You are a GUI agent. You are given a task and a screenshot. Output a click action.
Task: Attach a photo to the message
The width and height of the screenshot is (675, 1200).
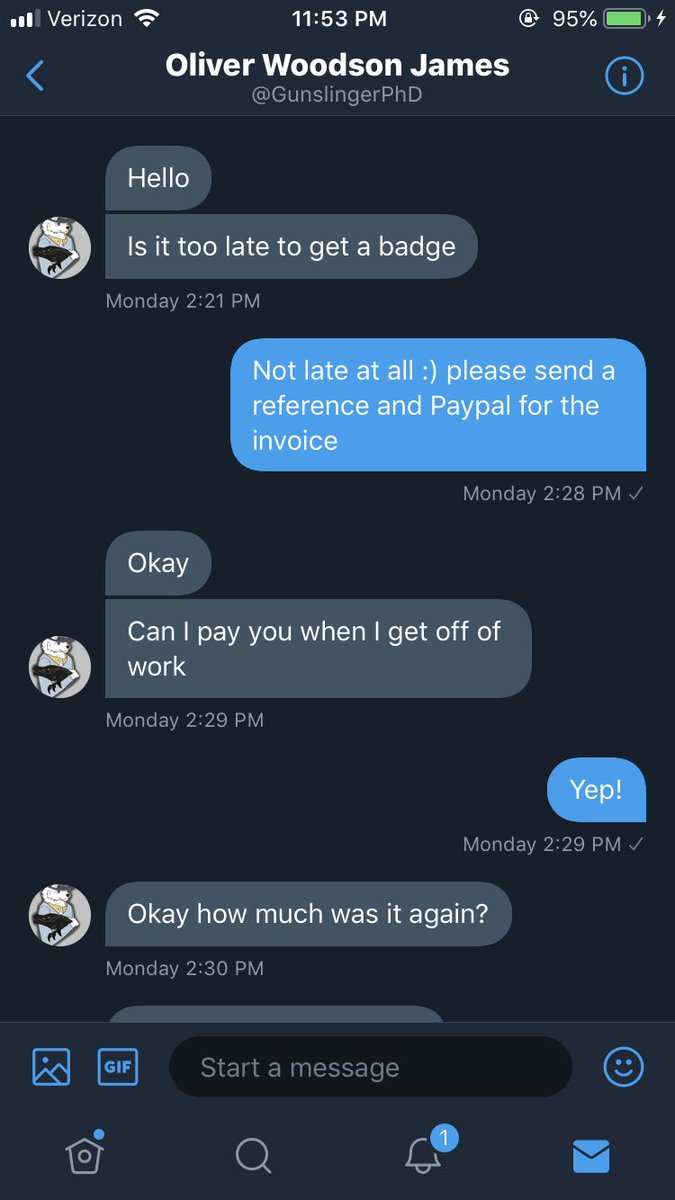point(51,1067)
